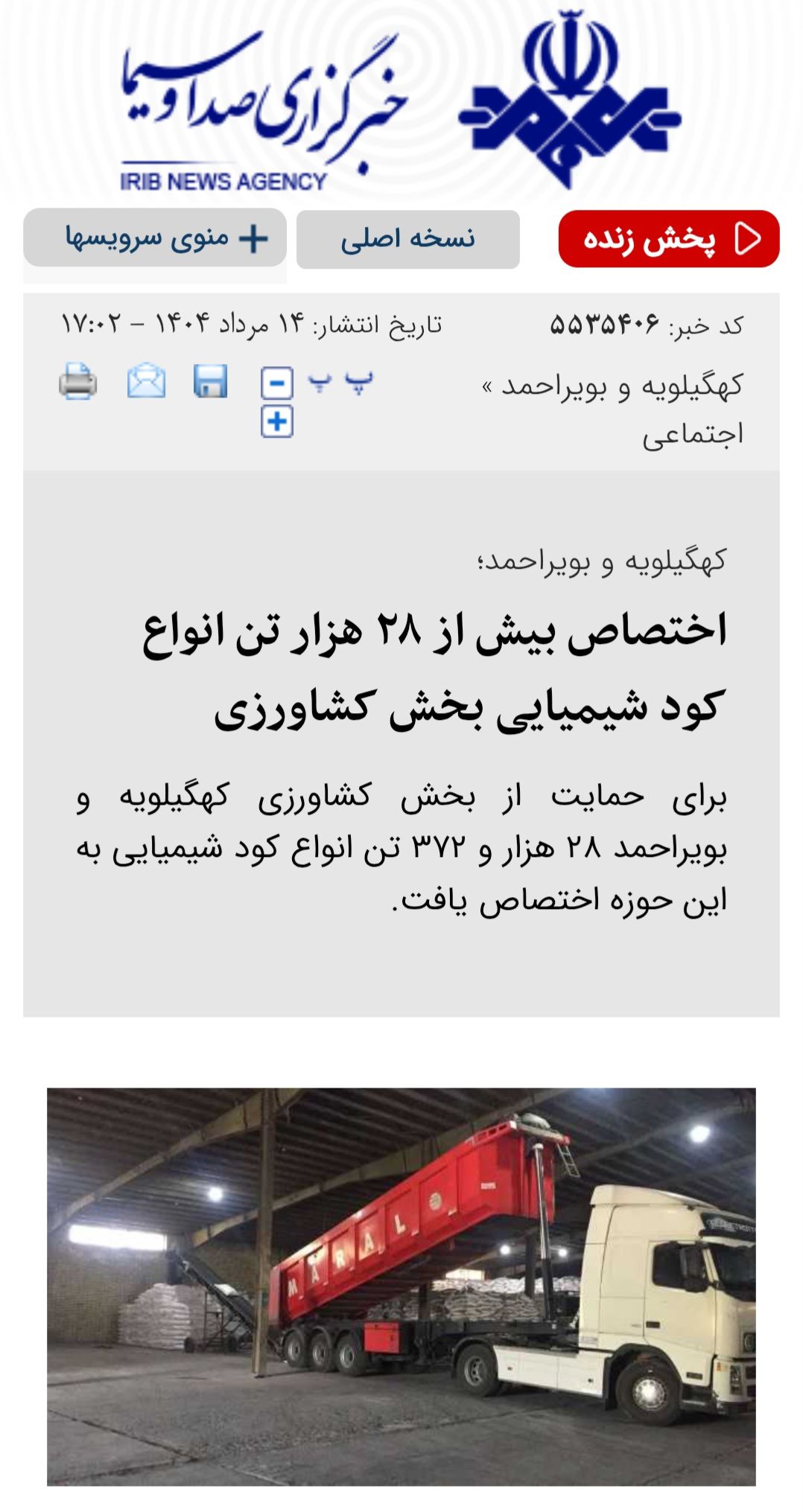
Task: Print this news article
Action: (x=77, y=381)
